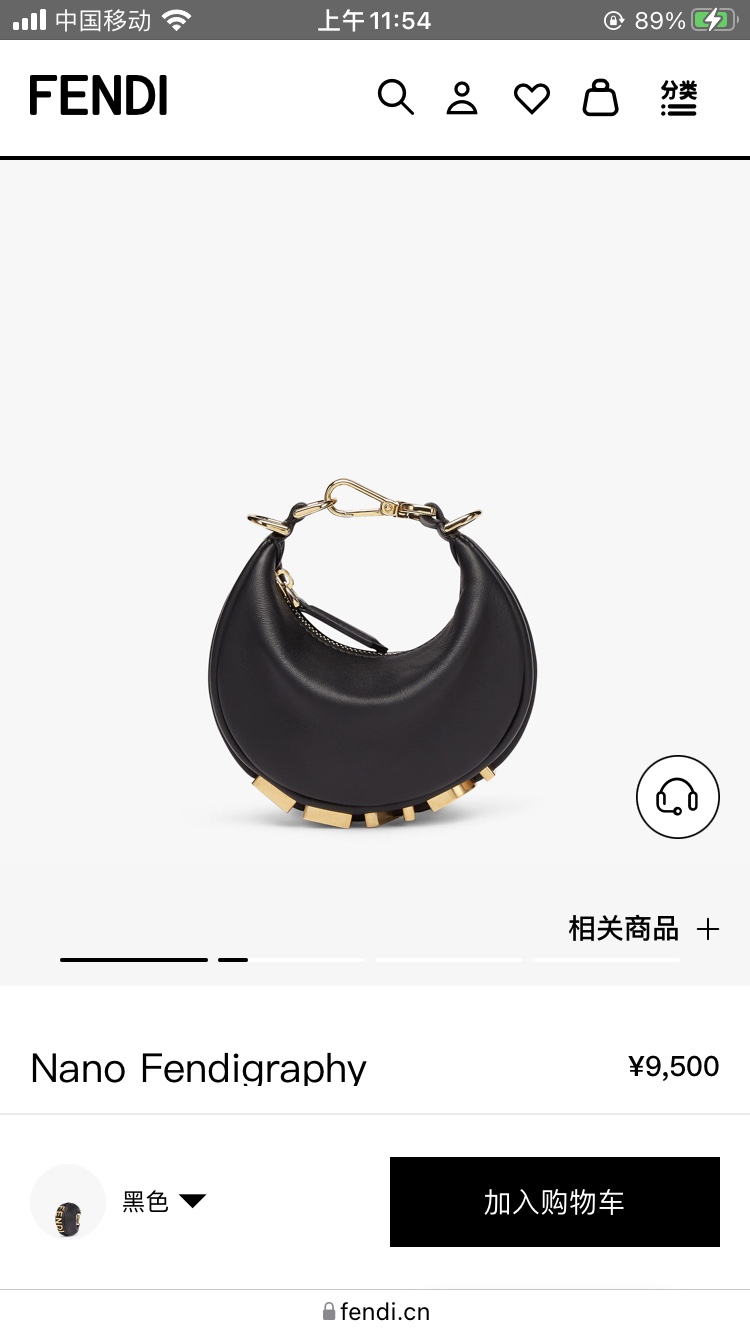Image resolution: width=750 pixels, height=1334 pixels.
Task: Open the shopping bag icon
Action: pyautogui.click(x=600, y=98)
